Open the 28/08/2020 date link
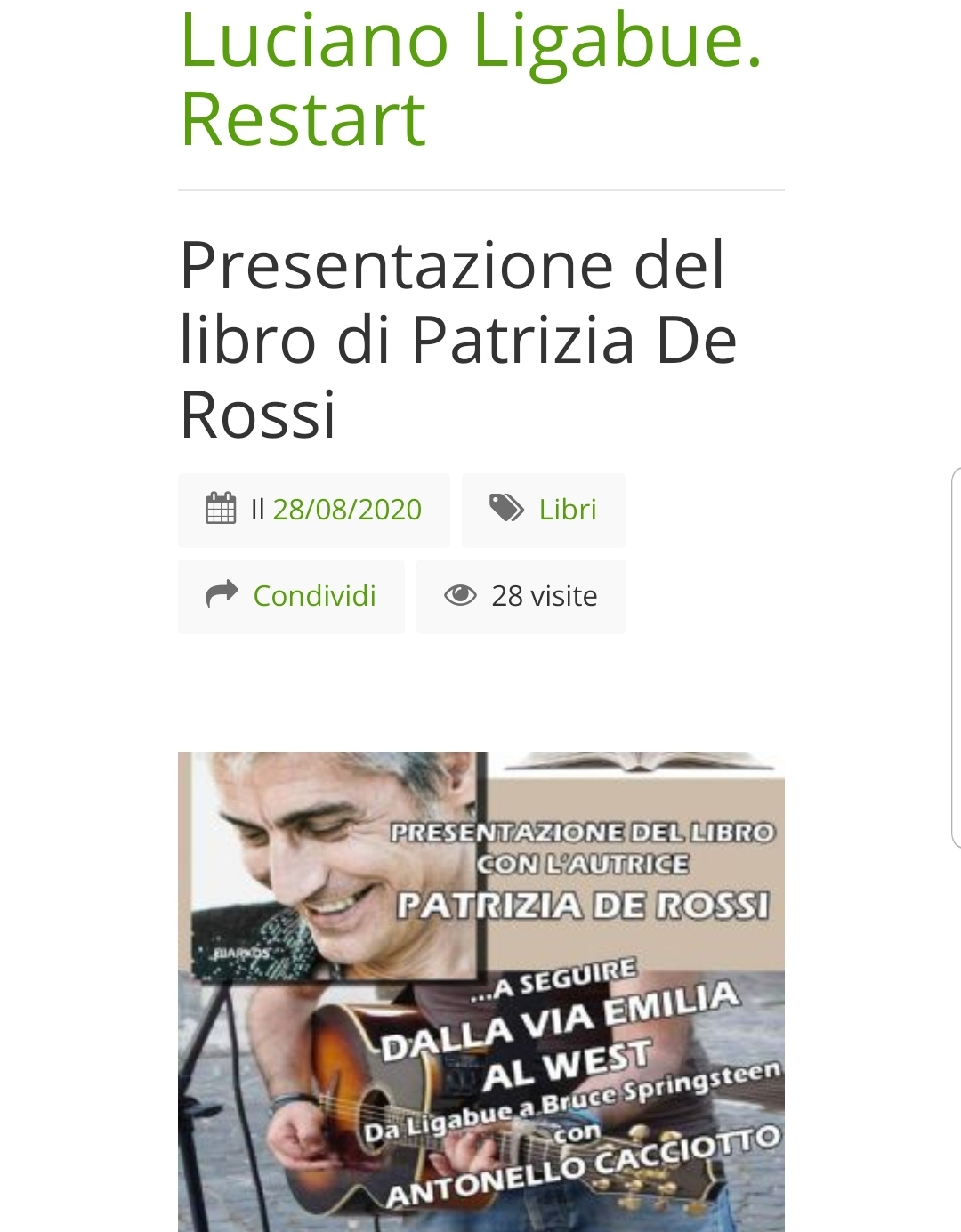961x1232 pixels. [347, 510]
